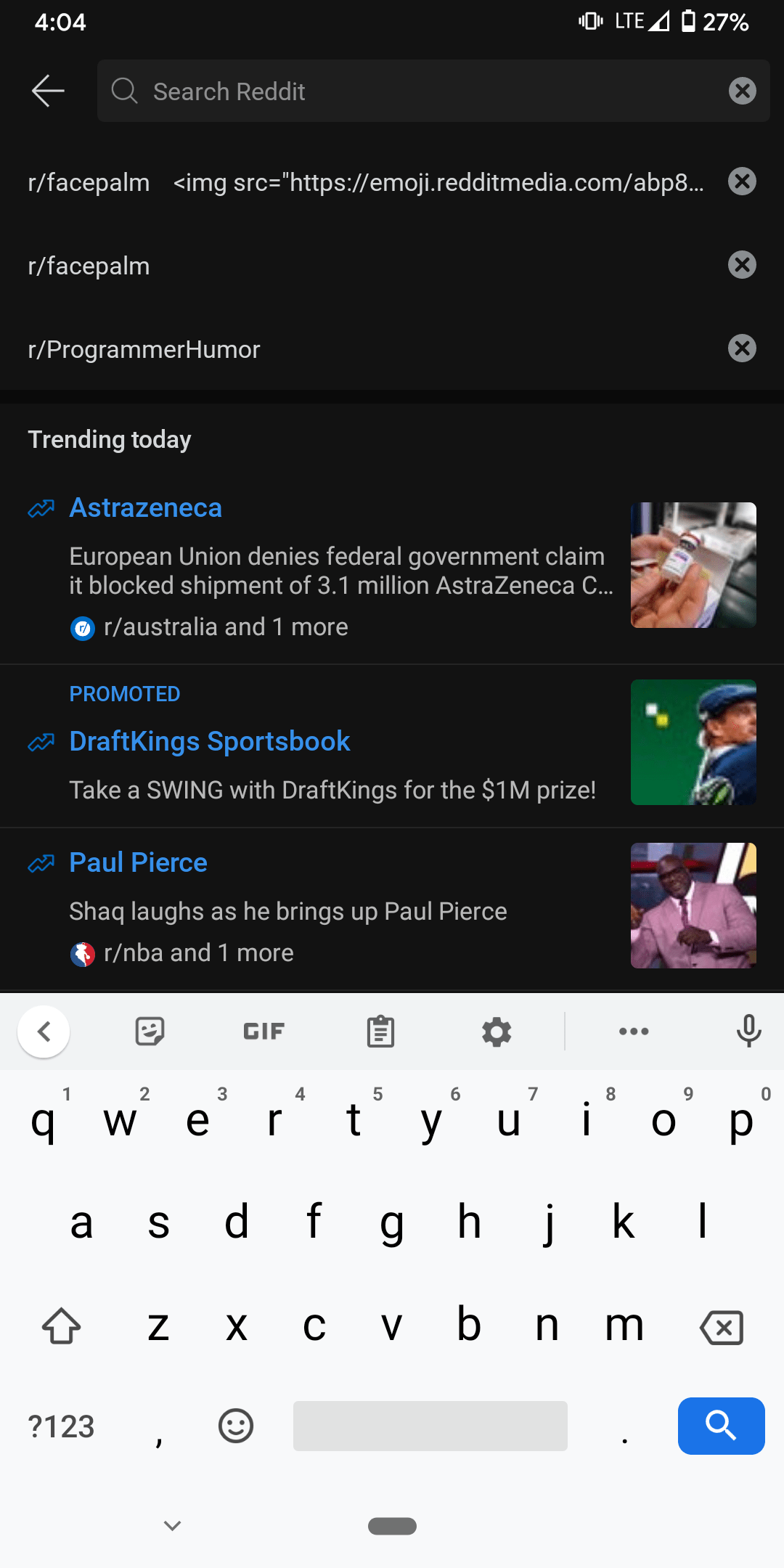Open the keyboard sticker panel
Screen dimensions: 784x1568
click(150, 1031)
